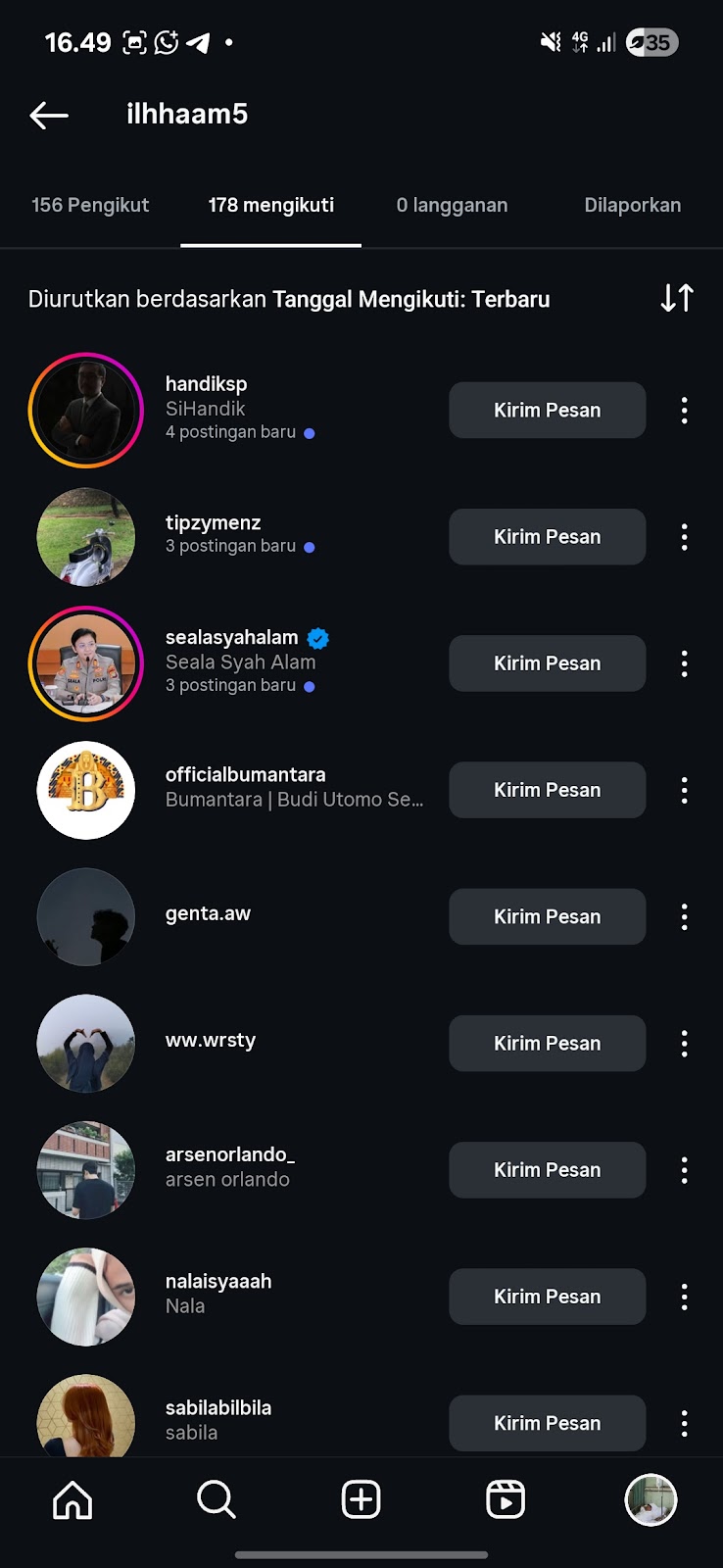Go to the Home feed
Image resolution: width=723 pixels, height=1568 pixels.
72,1499
